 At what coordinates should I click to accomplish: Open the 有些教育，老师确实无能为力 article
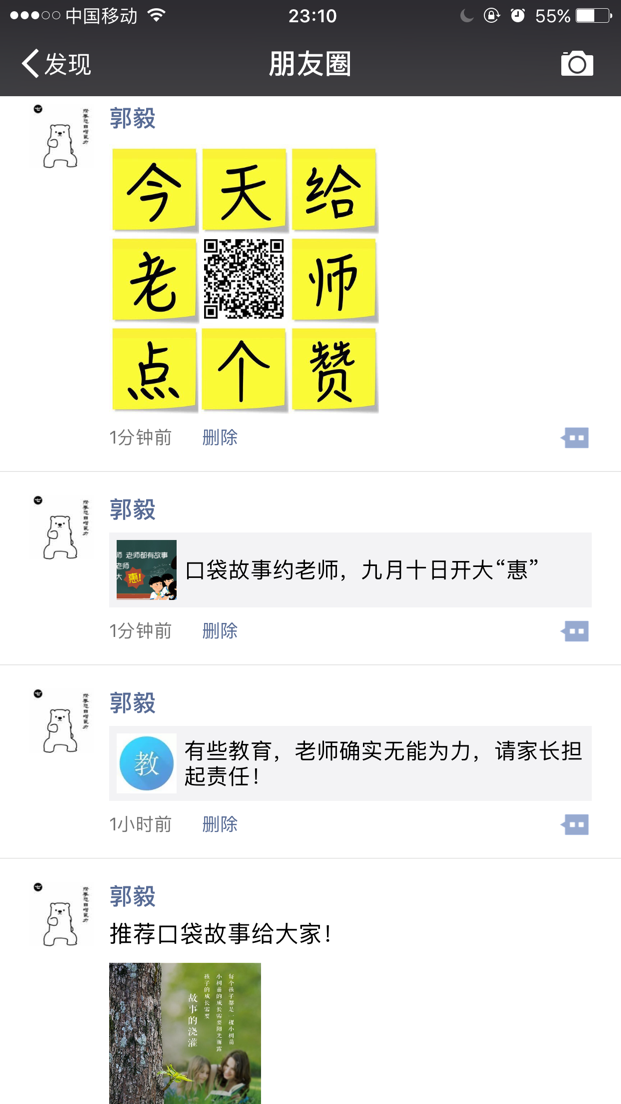pos(350,763)
